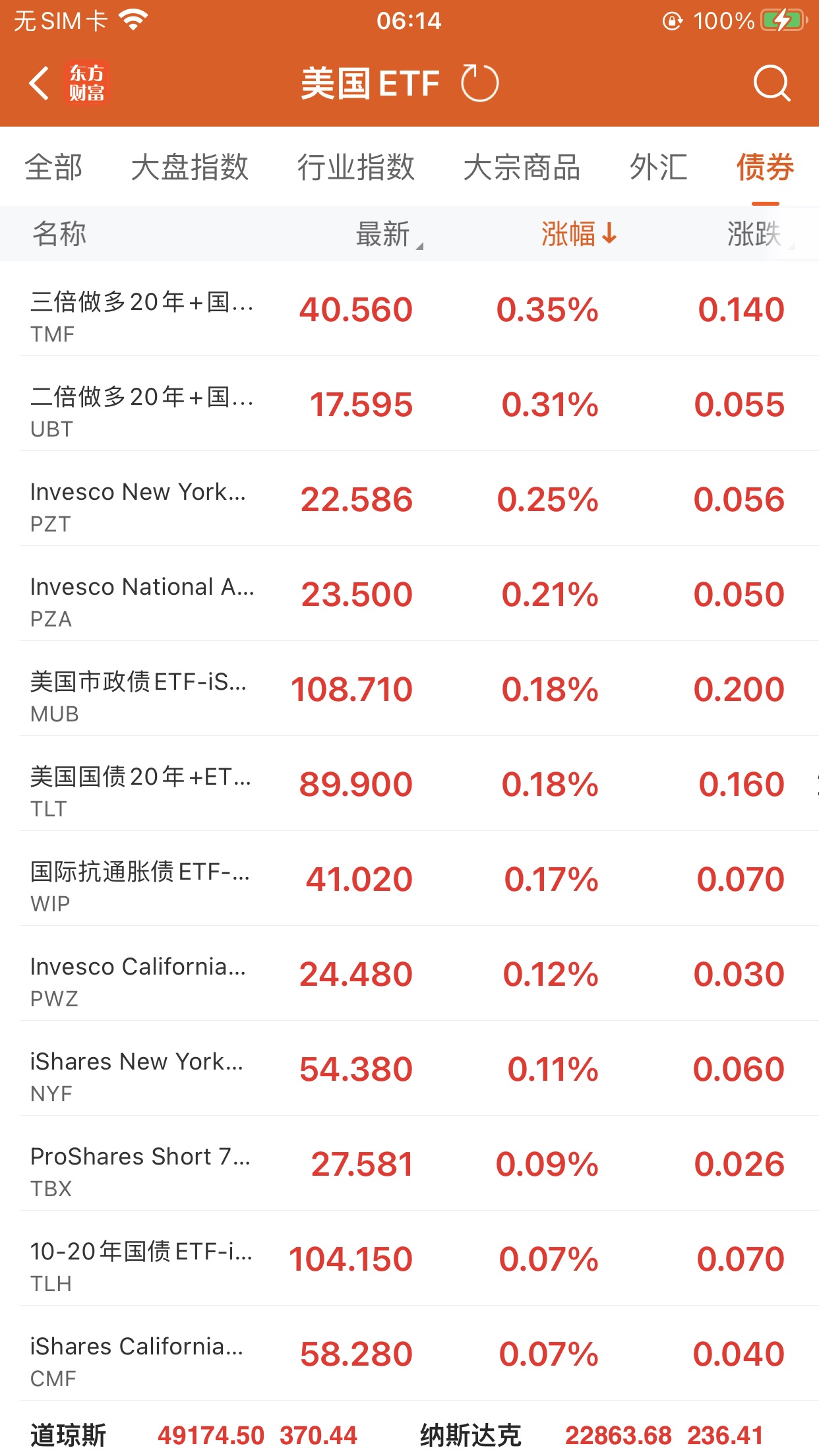View the WIP 国际抗通胀债 ETF
The image size is (819, 1456).
[409, 879]
